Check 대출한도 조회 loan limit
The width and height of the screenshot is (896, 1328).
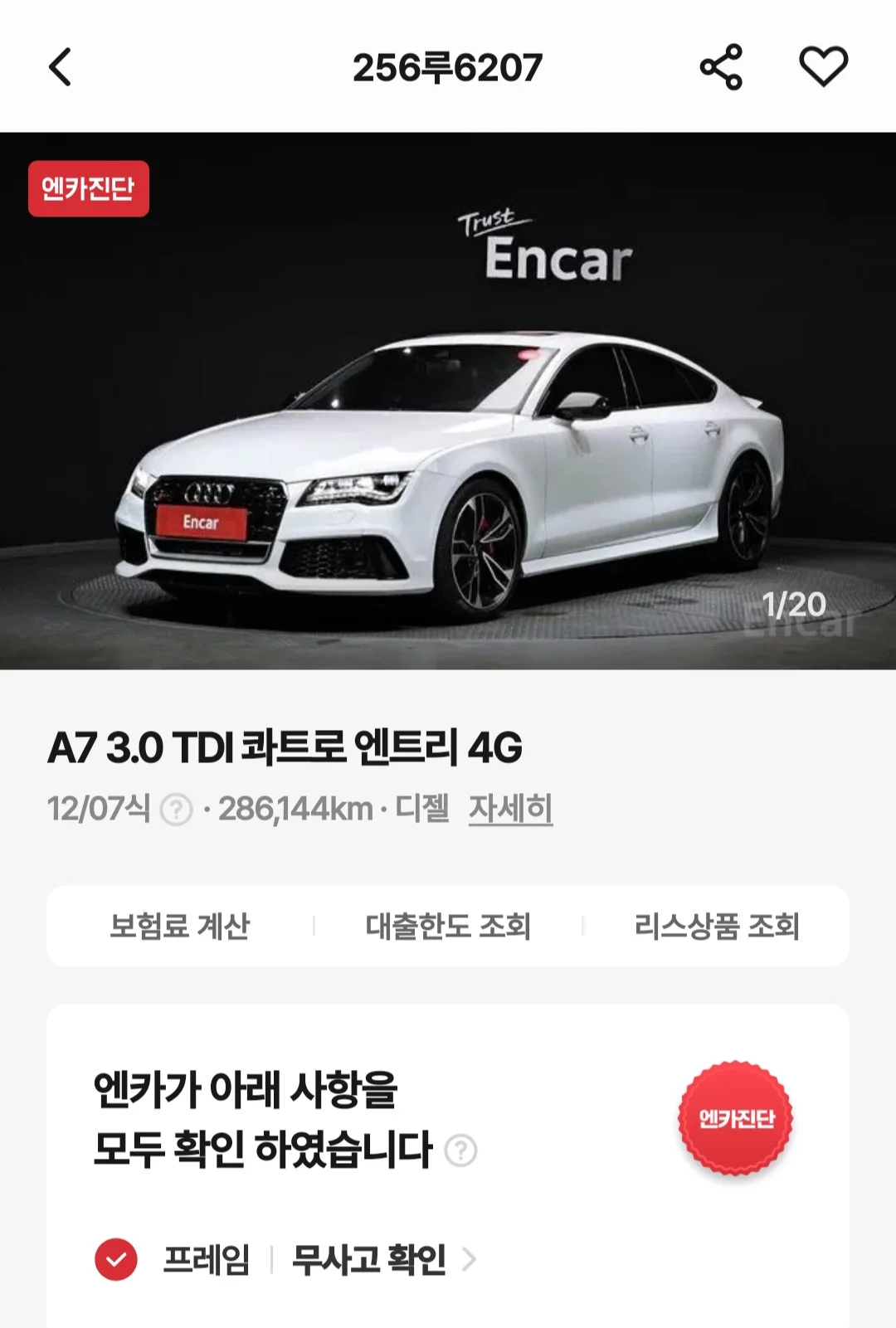click(448, 926)
